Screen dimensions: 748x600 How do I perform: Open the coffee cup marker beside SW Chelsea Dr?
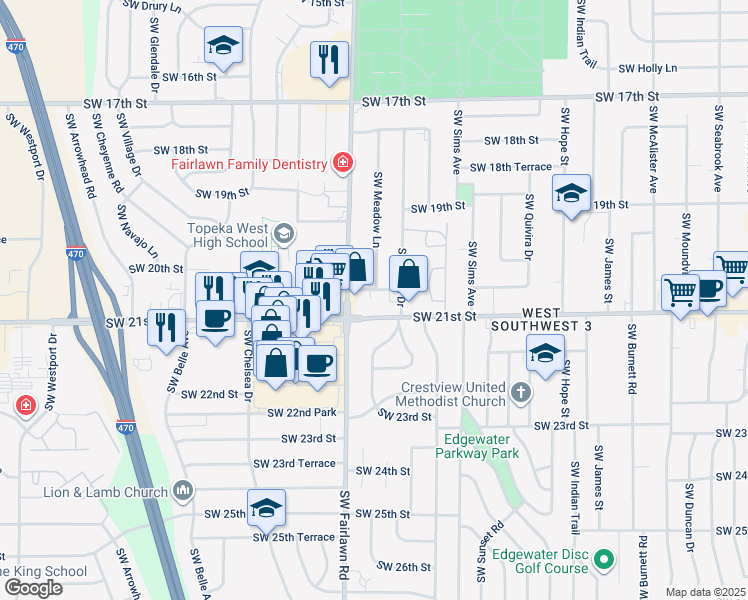[x=215, y=319]
